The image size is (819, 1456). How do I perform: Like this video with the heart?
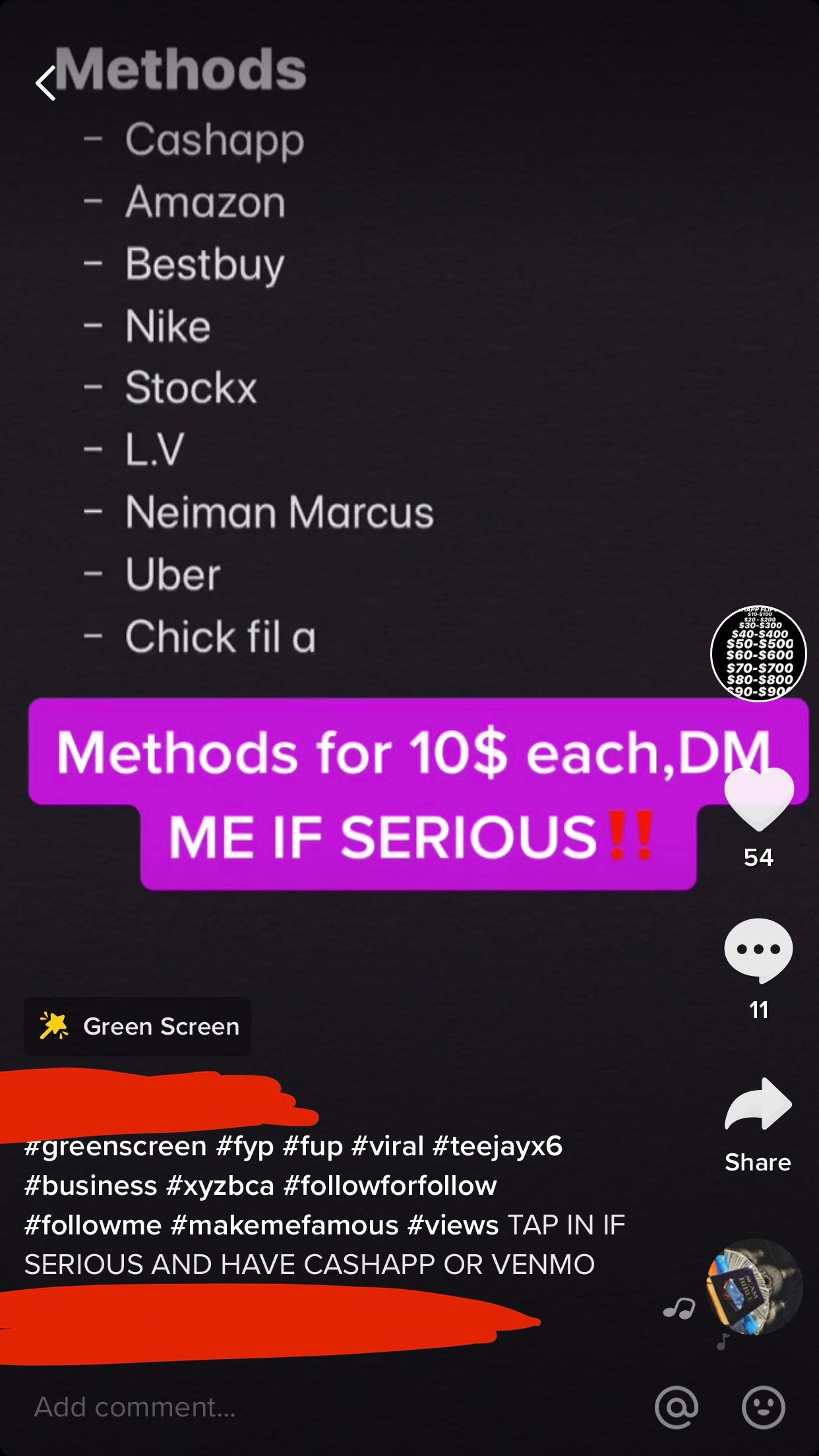(x=758, y=799)
